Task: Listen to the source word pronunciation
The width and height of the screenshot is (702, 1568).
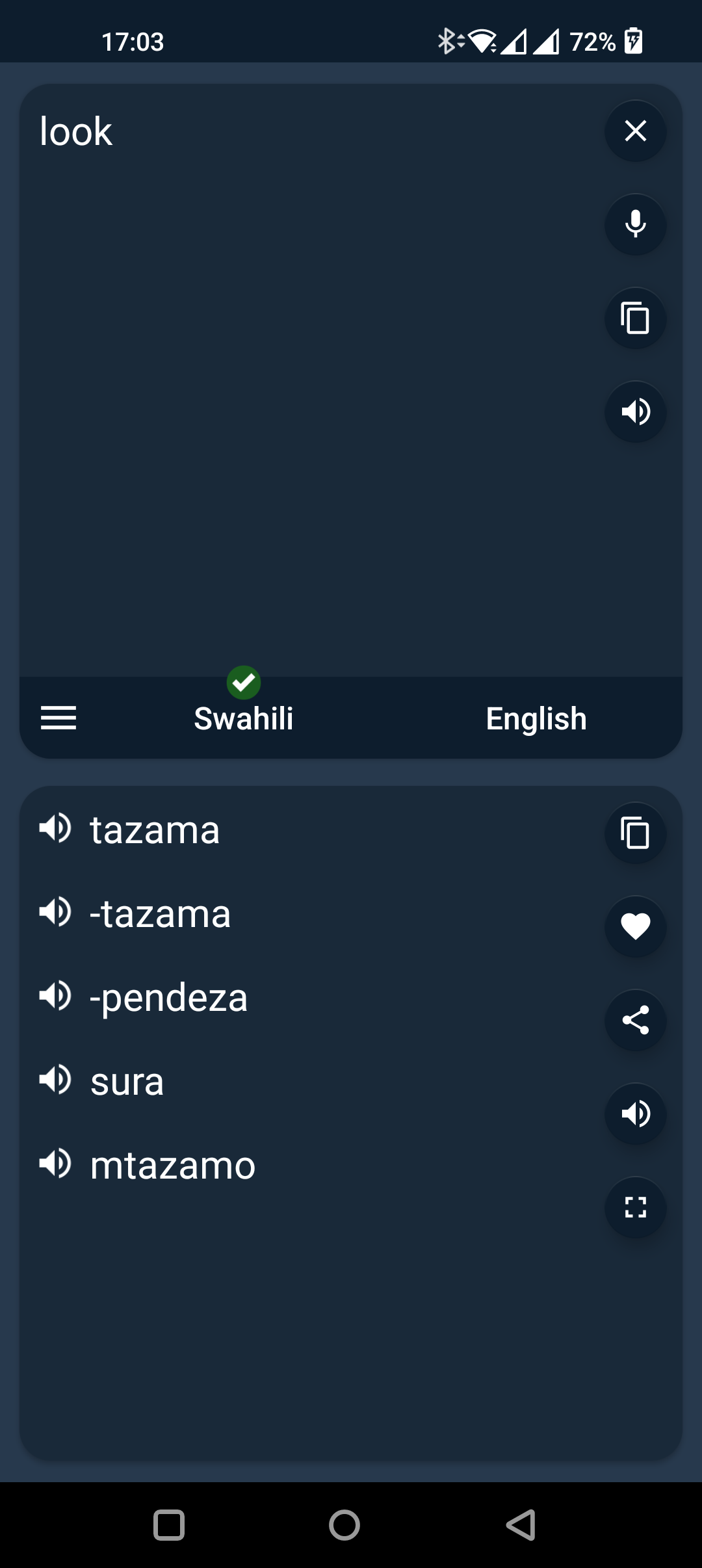Action: [635, 412]
